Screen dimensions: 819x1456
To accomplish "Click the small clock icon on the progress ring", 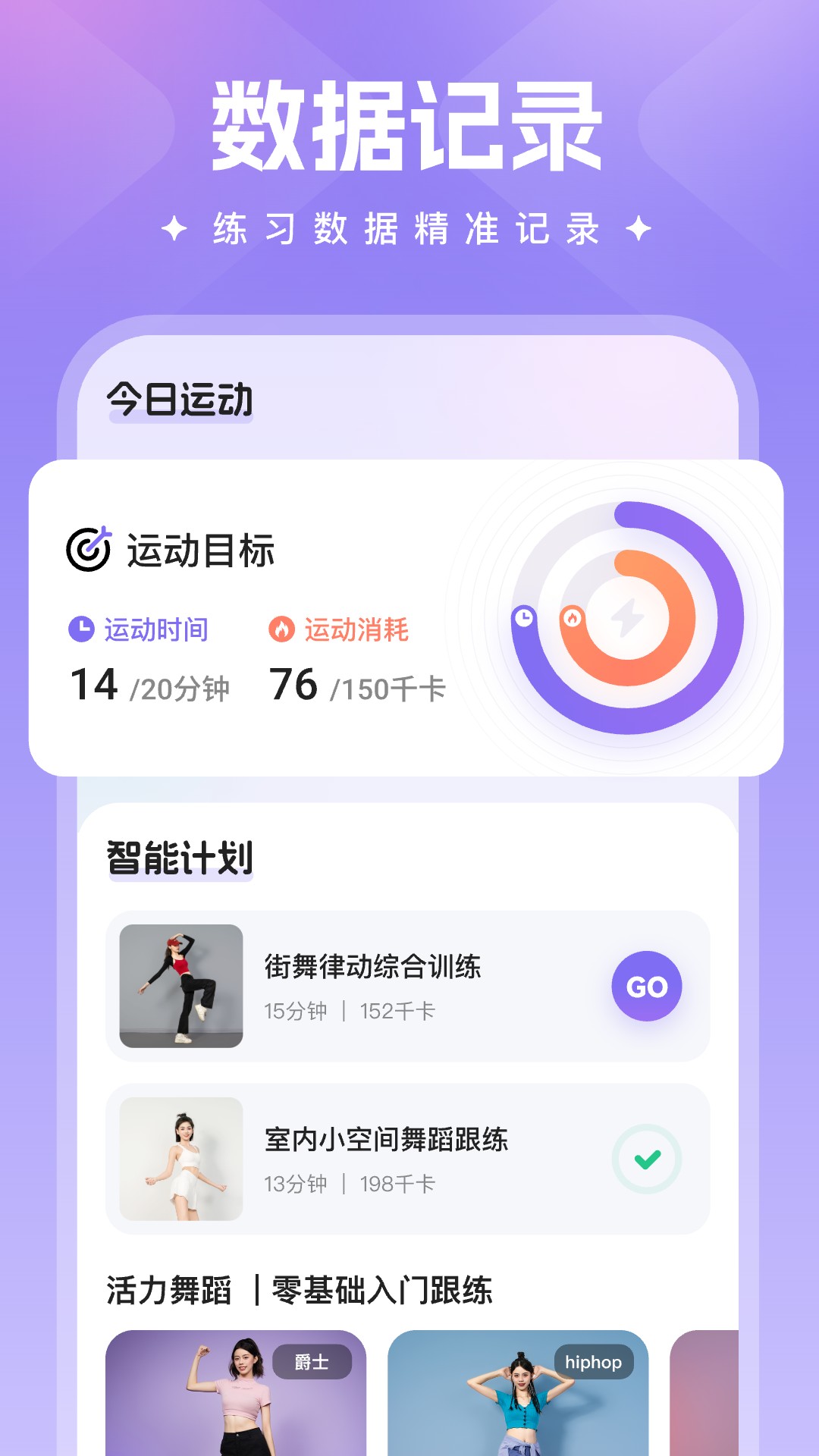I will coord(524,617).
